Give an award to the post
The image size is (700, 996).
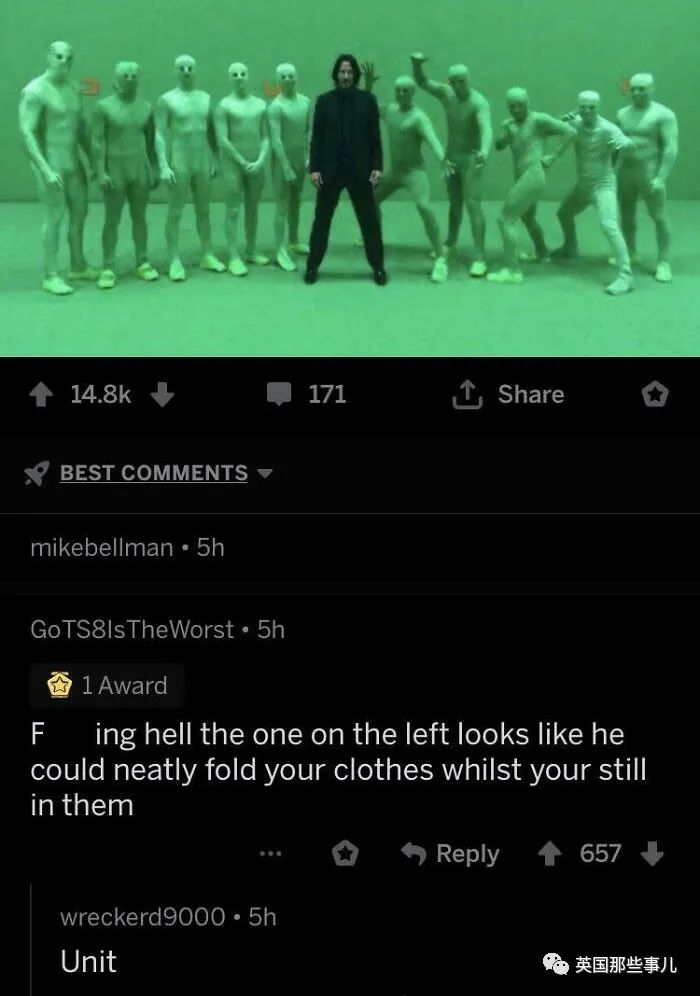pos(653,396)
